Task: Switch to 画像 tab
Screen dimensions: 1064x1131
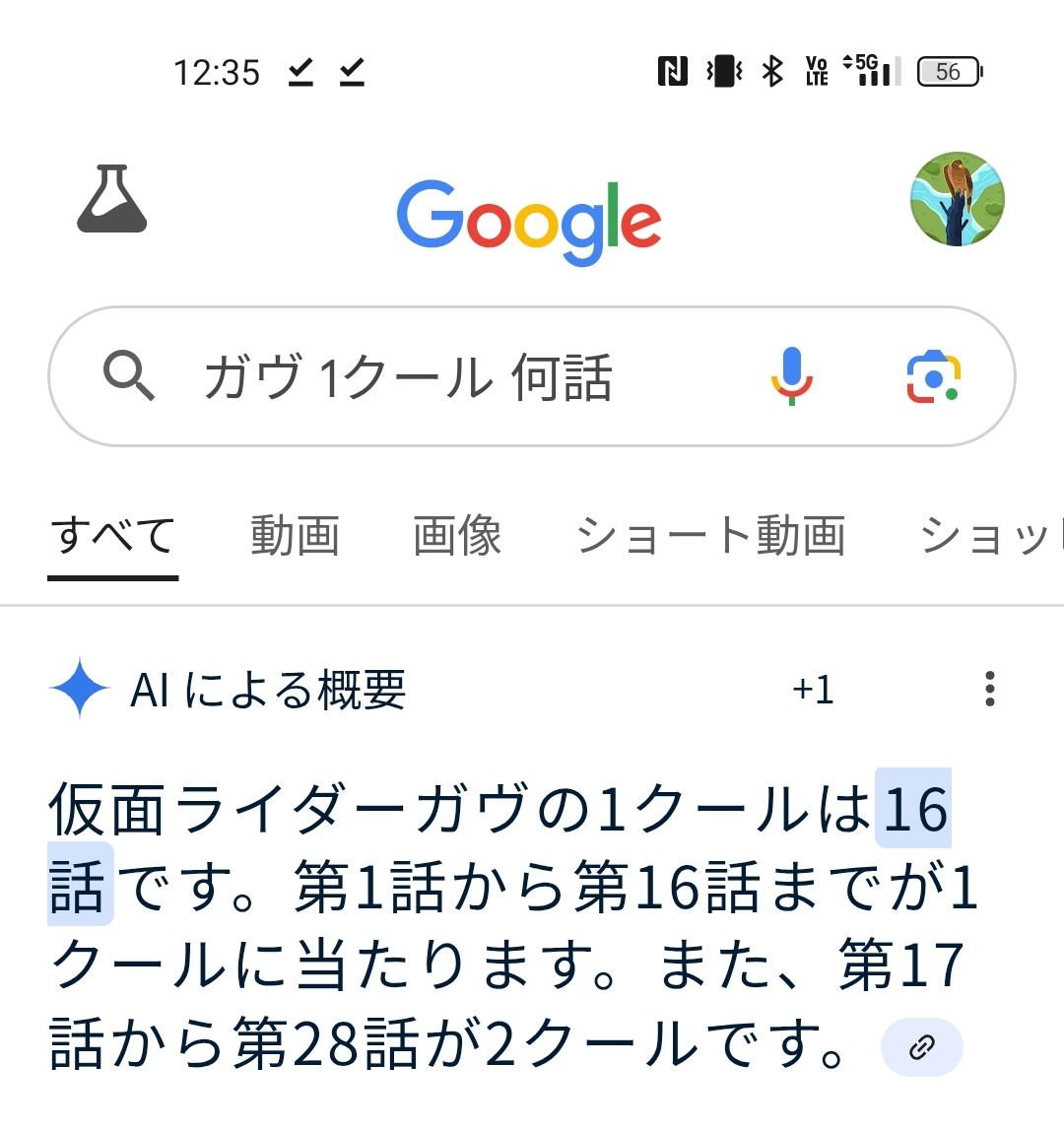Action: tap(457, 537)
